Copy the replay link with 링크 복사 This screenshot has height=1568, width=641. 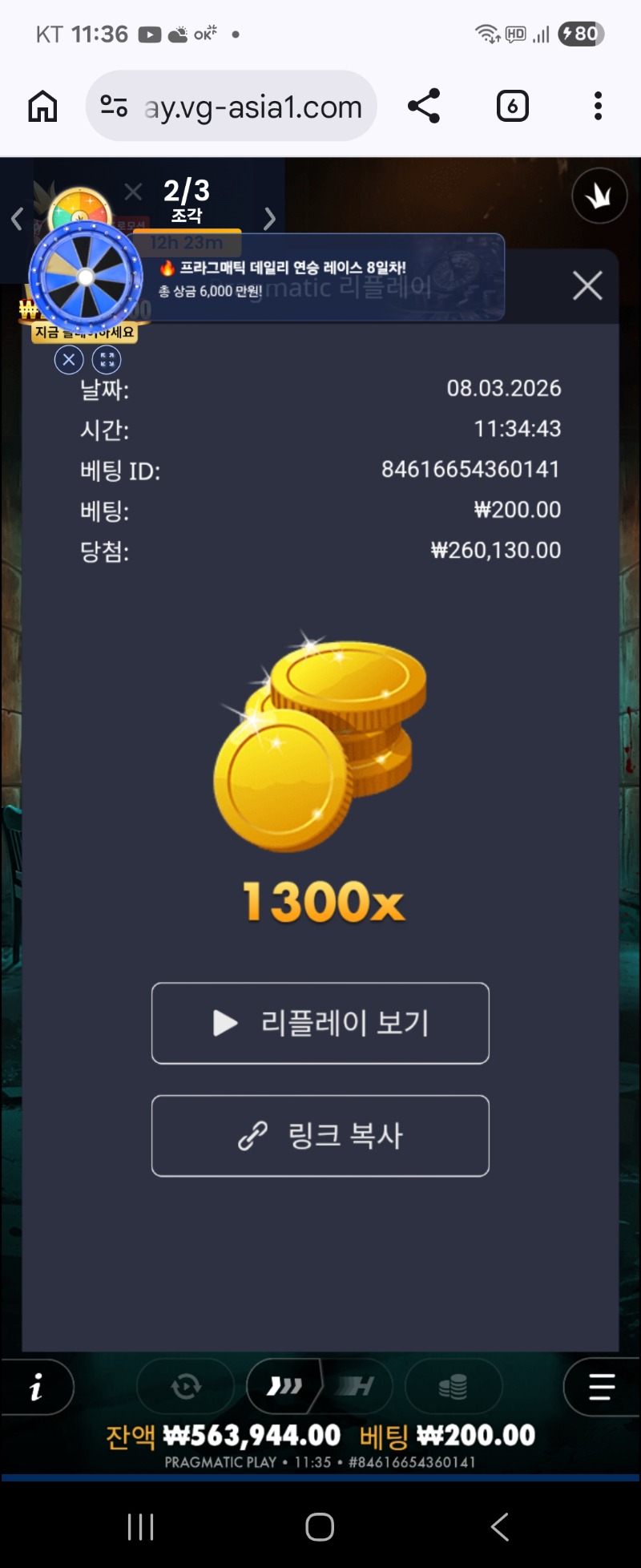320,1135
